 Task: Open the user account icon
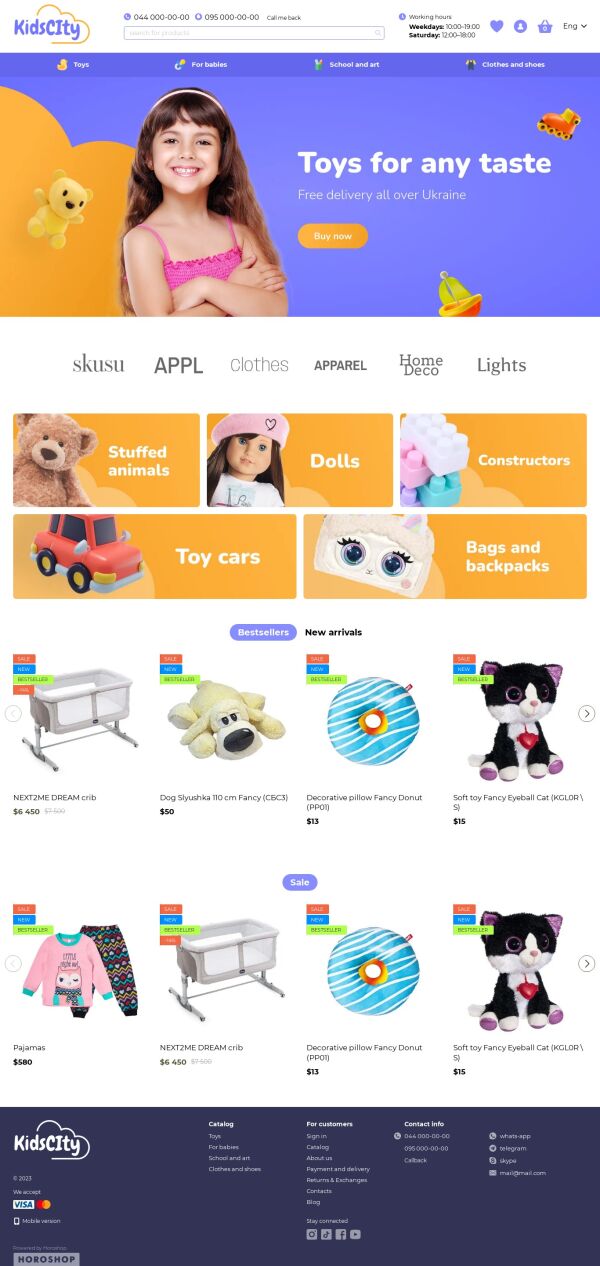click(520, 26)
